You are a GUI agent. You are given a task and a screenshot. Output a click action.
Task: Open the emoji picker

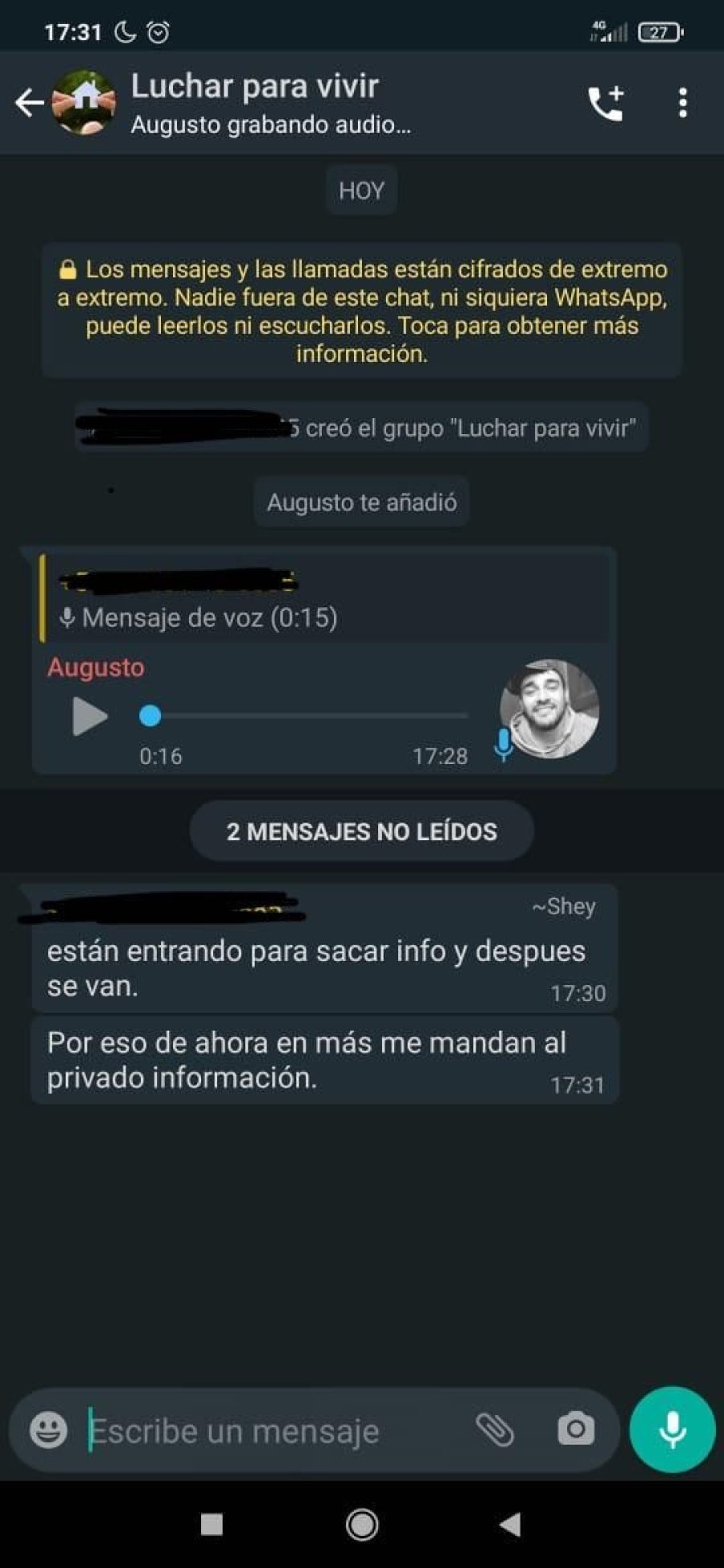click(x=48, y=1430)
